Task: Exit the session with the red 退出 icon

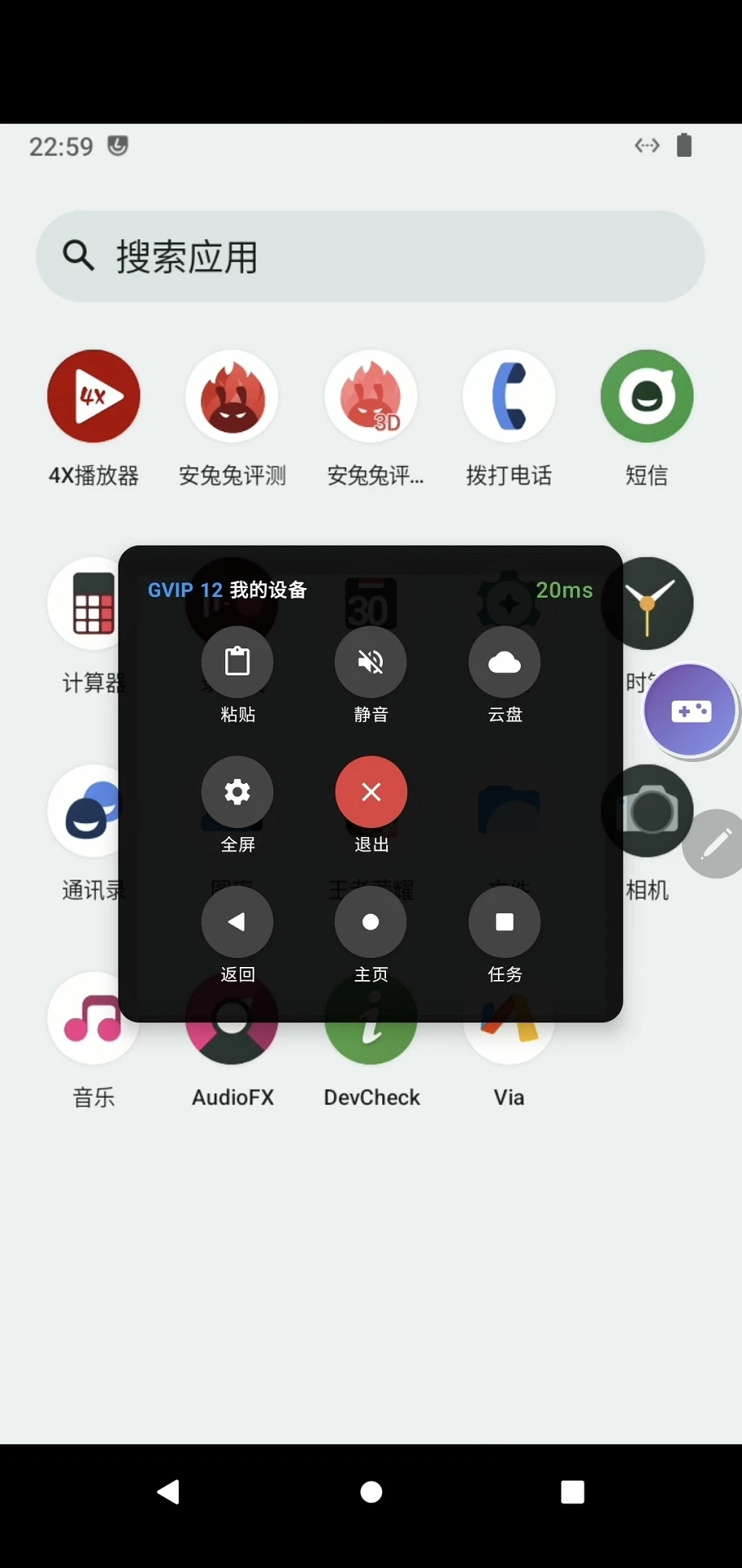Action: [371, 791]
